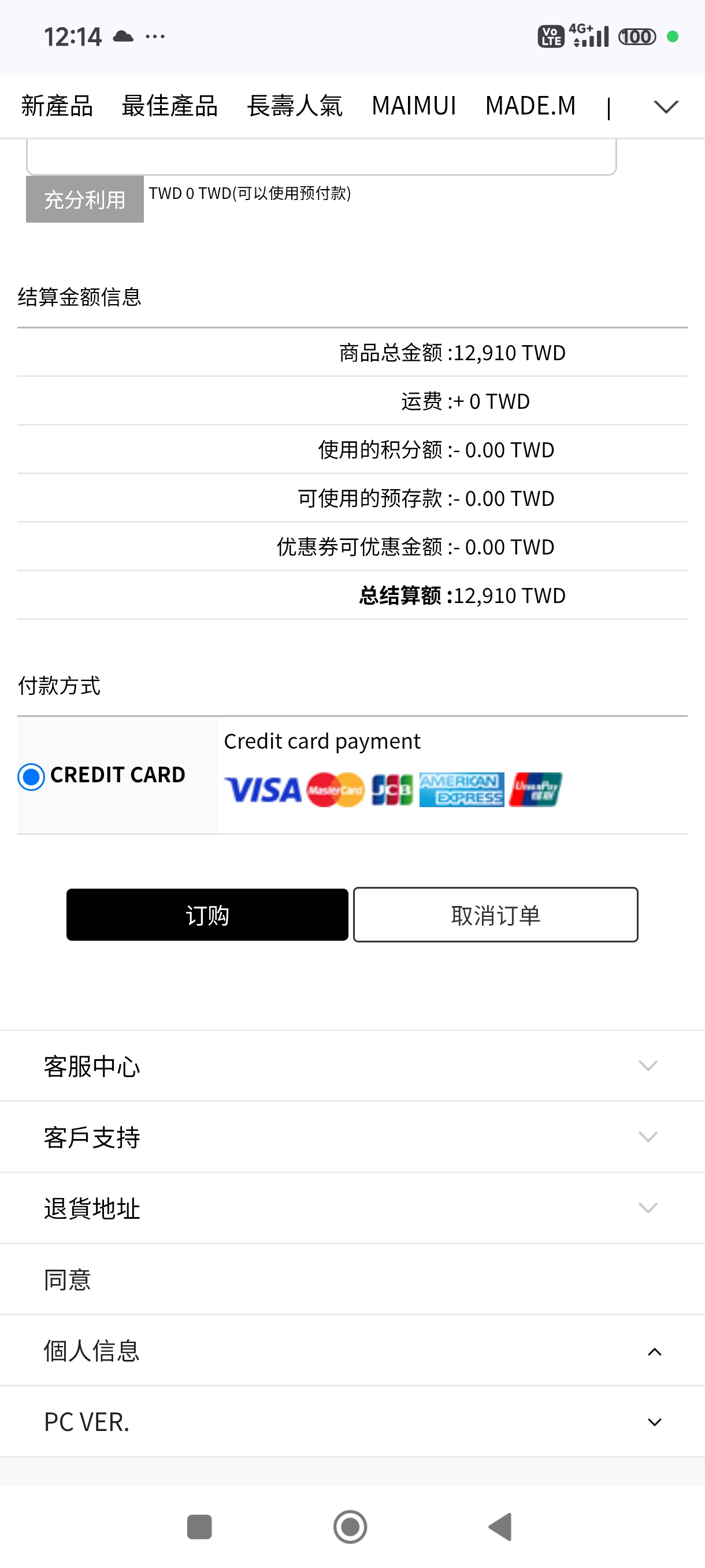
Task: Expand the 客戶支持 section
Action: click(352, 1137)
